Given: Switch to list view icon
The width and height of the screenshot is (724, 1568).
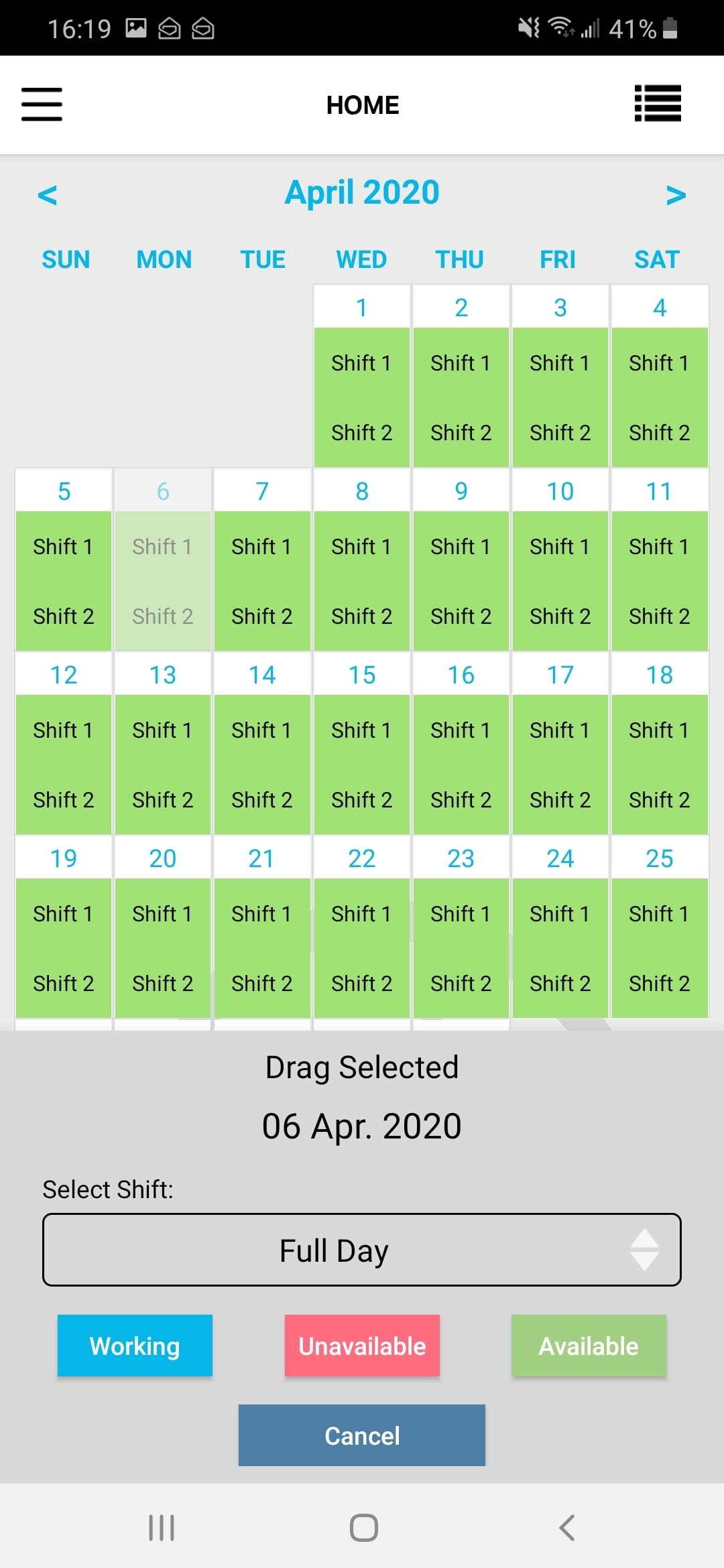Looking at the screenshot, I should click(658, 104).
